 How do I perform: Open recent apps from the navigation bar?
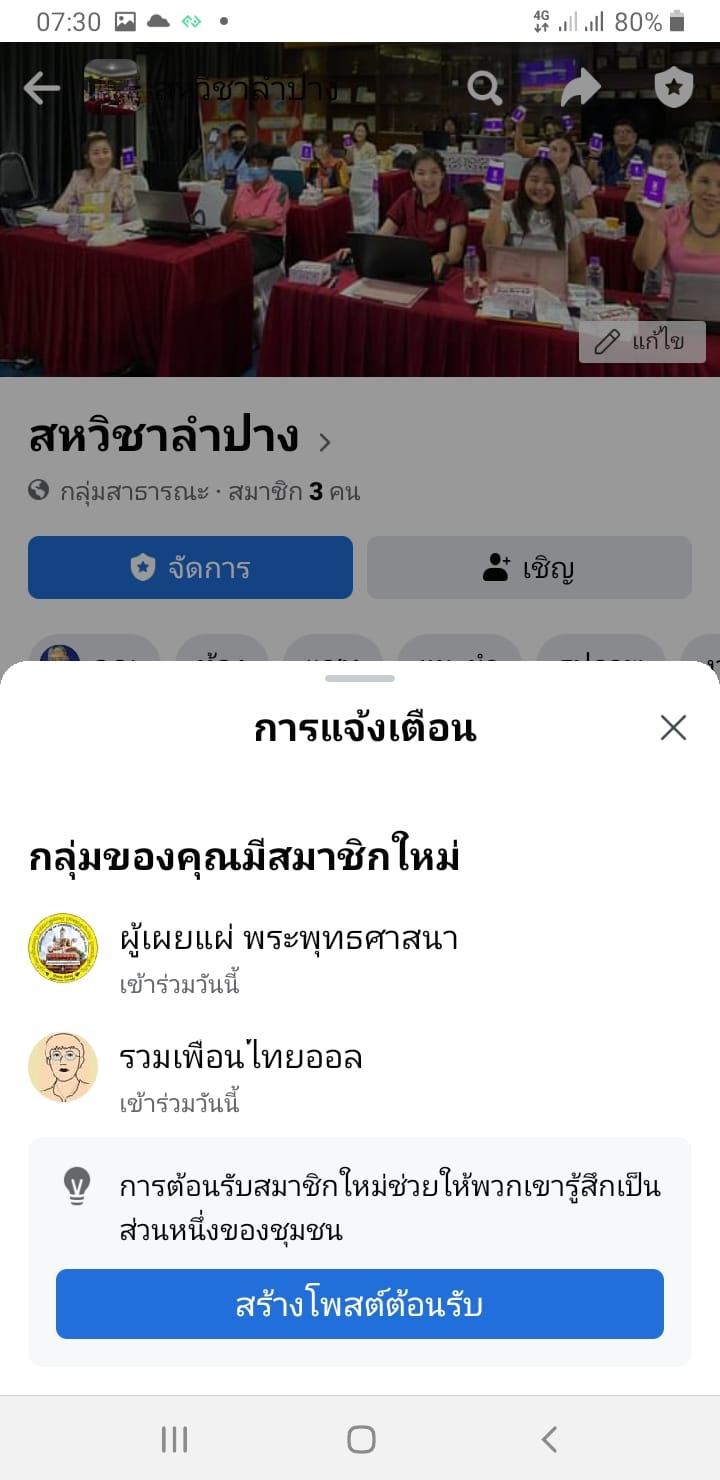[174, 1439]
